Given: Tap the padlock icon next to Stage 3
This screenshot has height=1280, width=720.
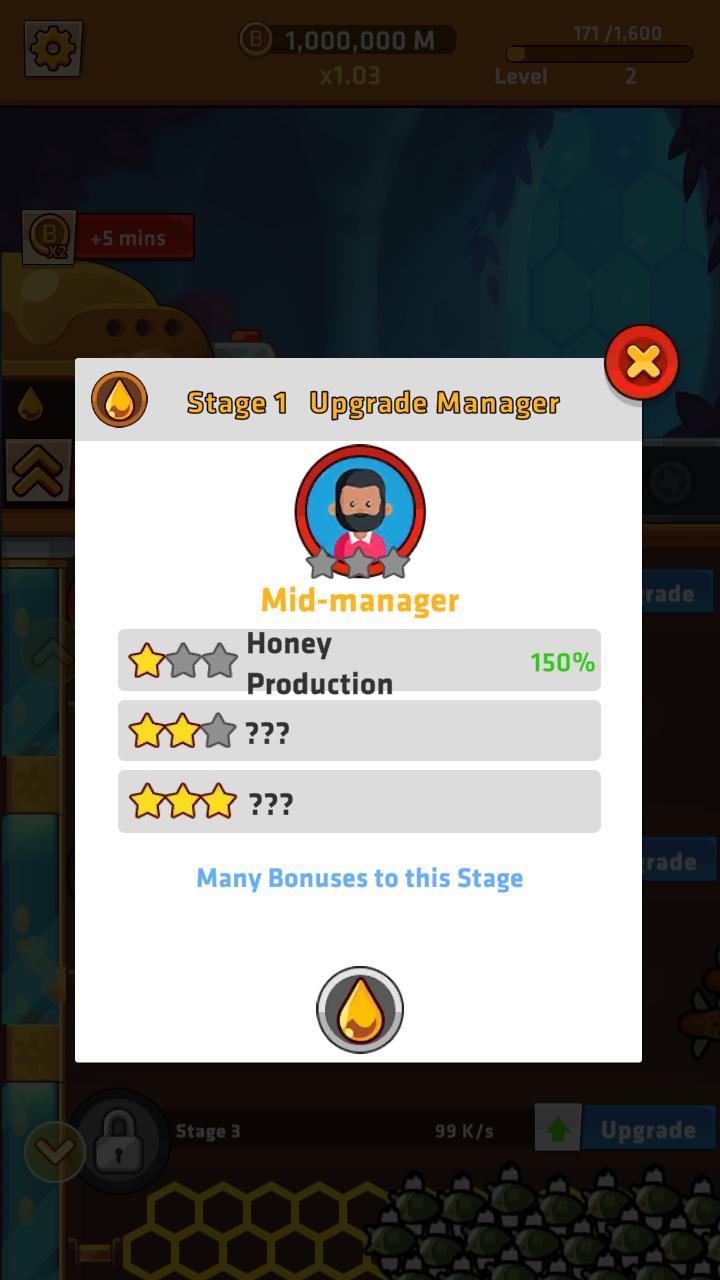Looking at the screenshot, I should pyautogui.click(x=120, y=1143).
